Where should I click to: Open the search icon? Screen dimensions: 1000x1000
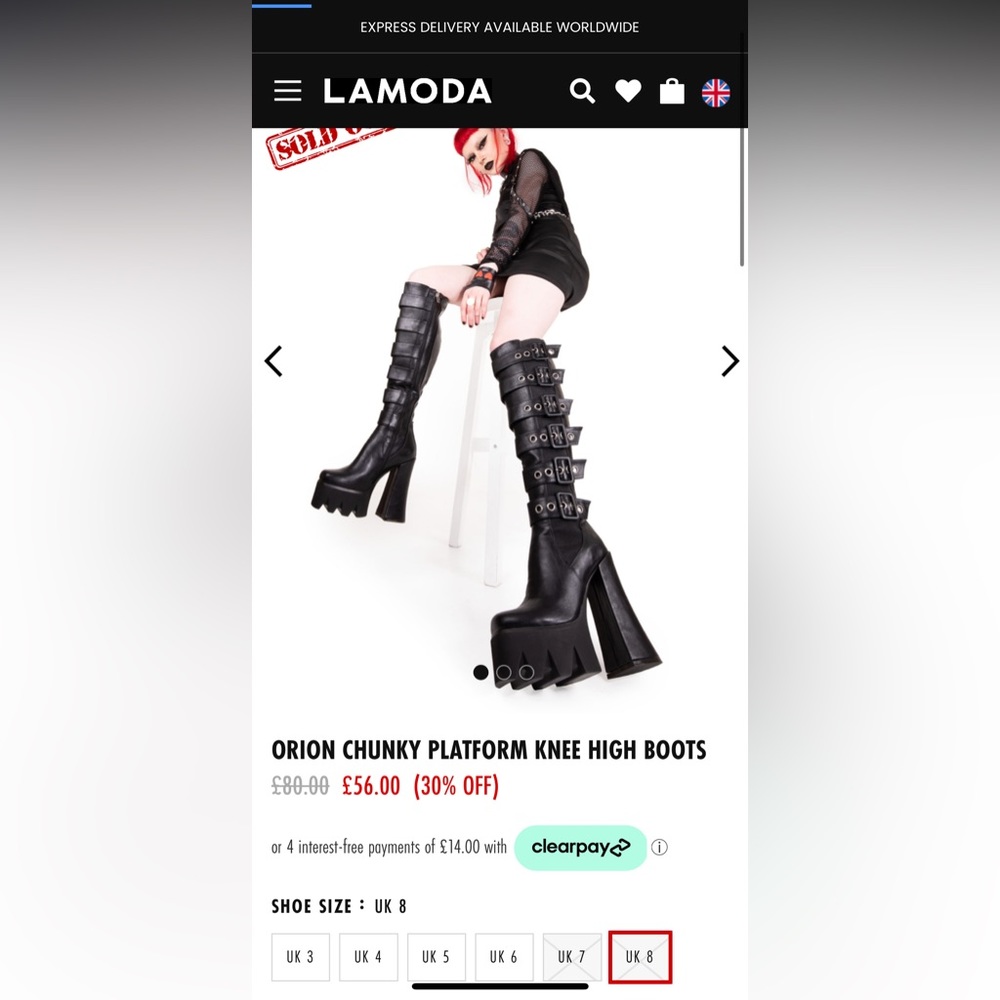coord(582,92)
